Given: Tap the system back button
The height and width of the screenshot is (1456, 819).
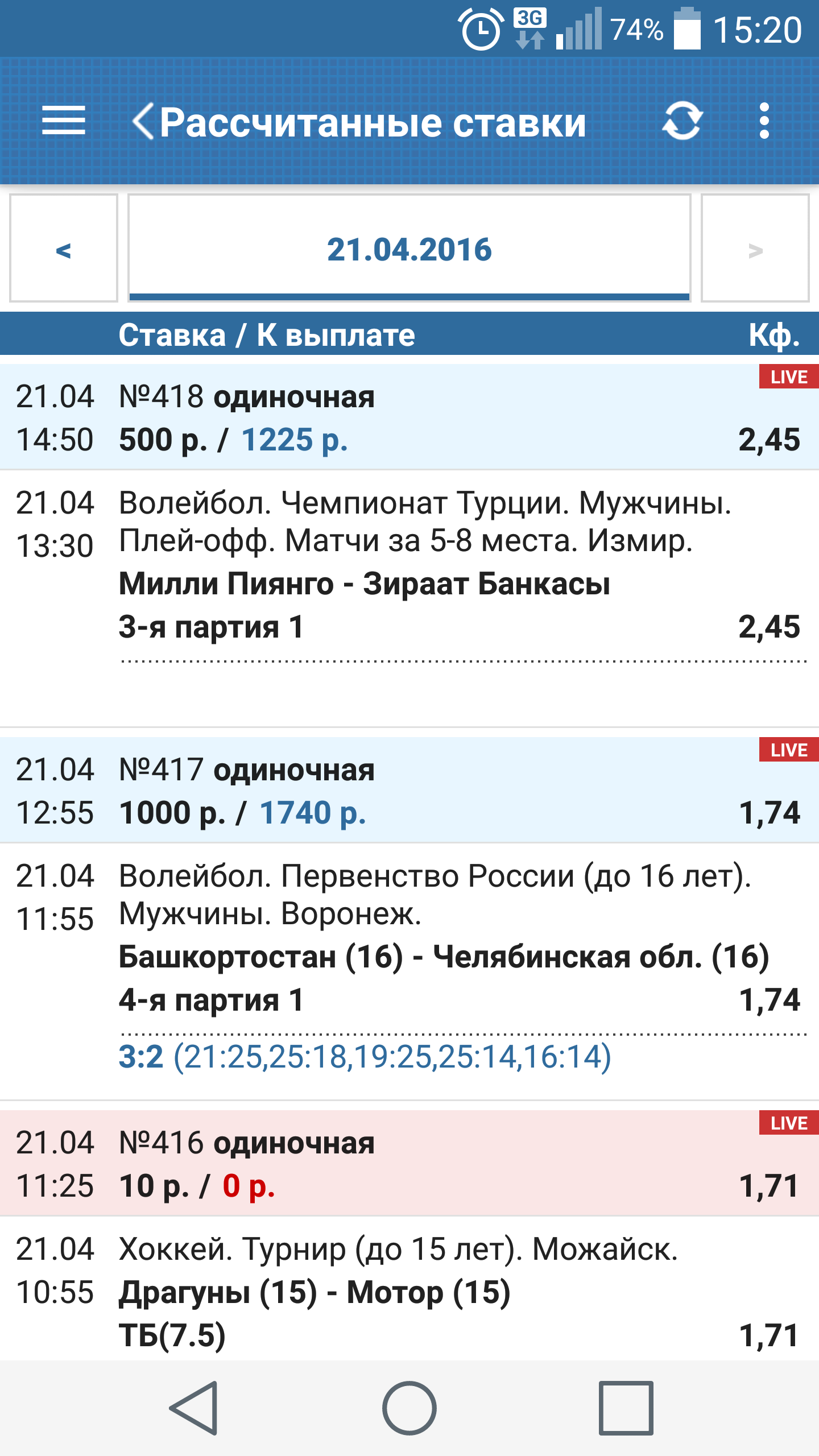Looking at the screenshot, I should pyautogui.click(x=194, y=1408).
